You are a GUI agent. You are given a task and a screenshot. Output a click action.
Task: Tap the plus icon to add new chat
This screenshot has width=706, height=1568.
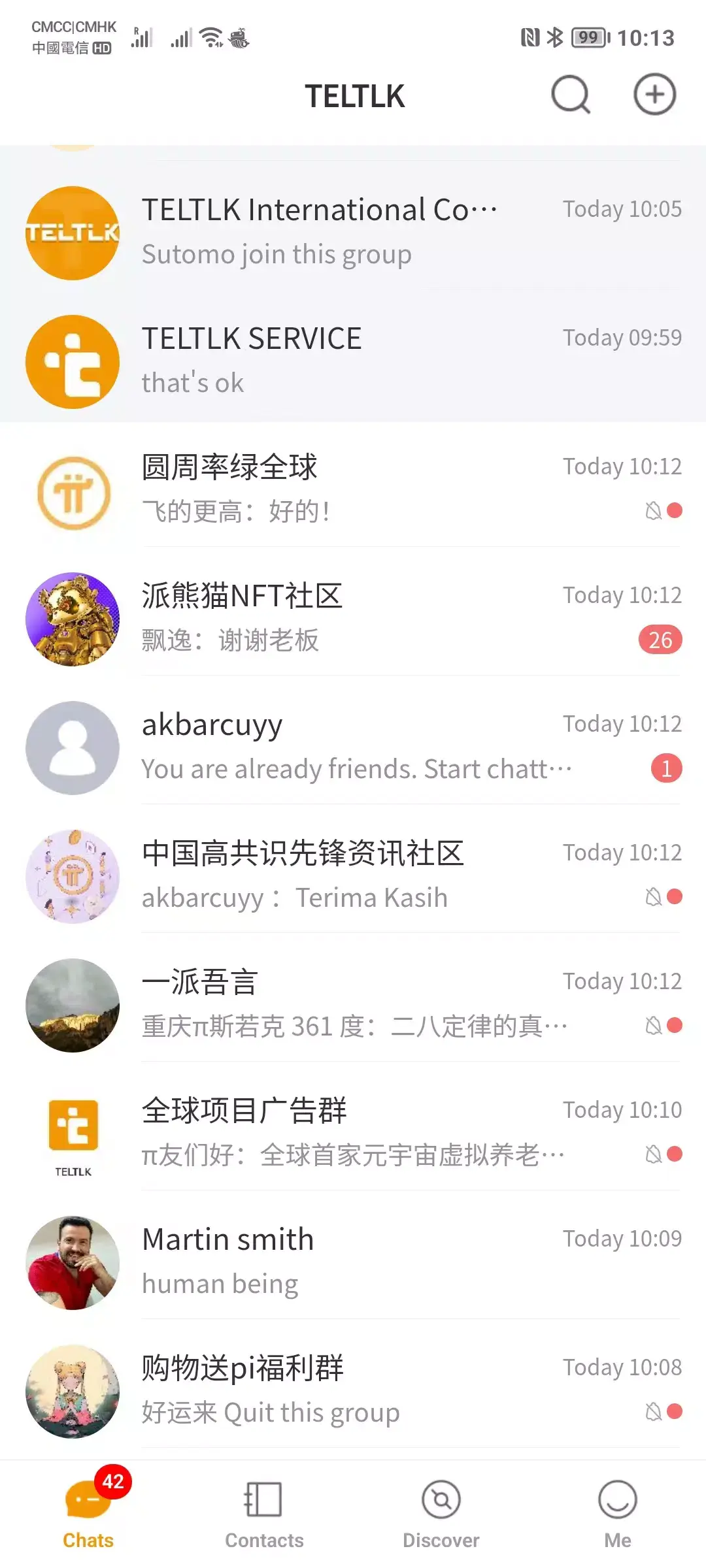[655, 95]
